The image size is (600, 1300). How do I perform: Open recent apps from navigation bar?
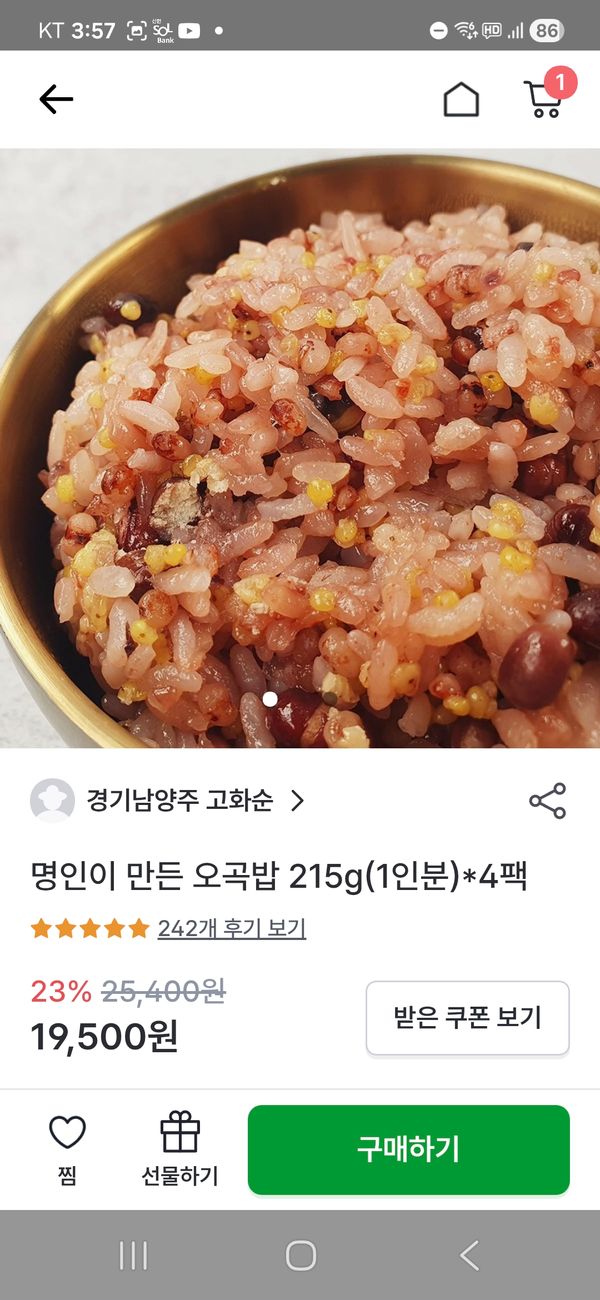point(133,1255)
